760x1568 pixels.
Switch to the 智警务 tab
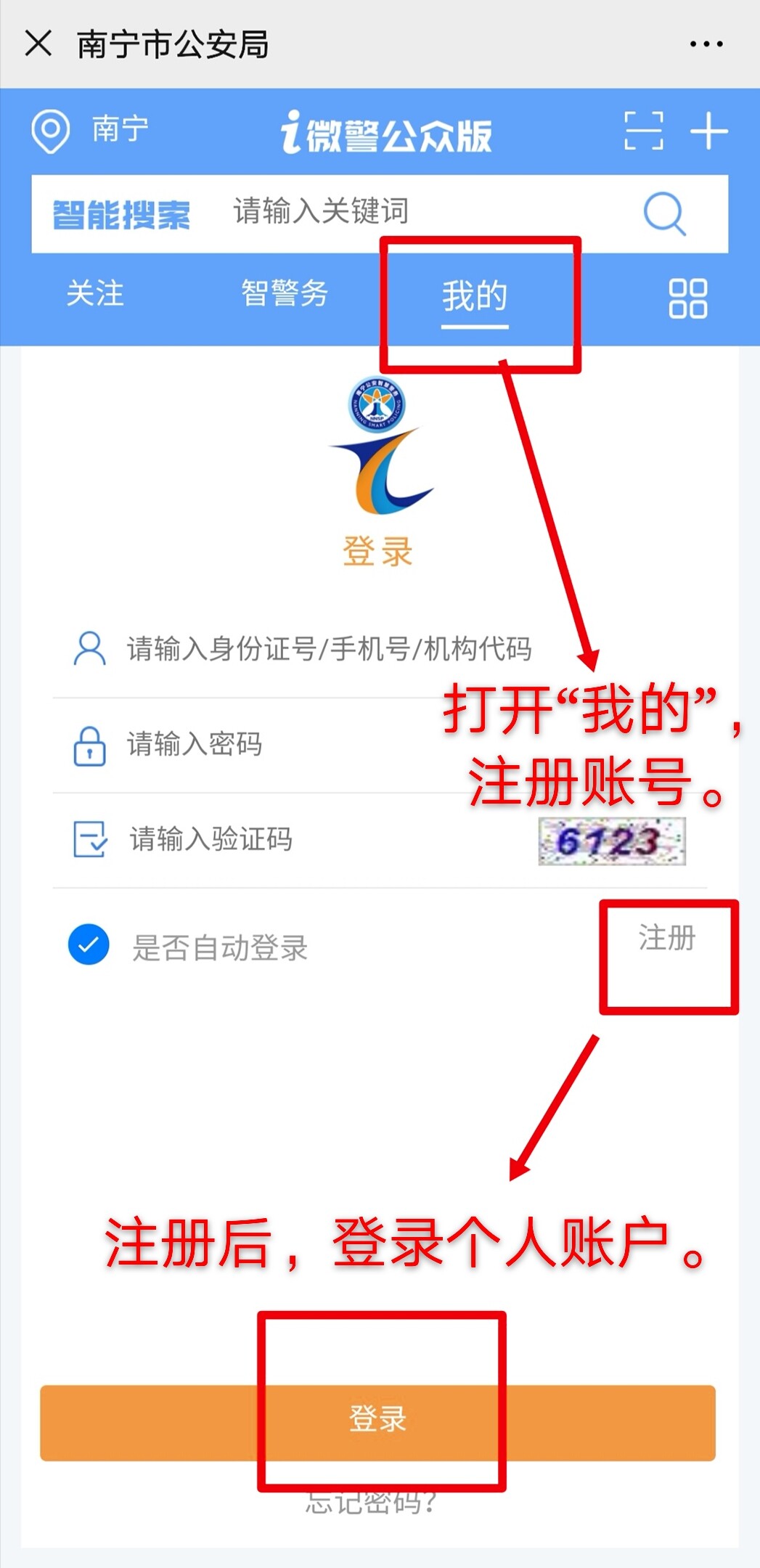[x=285, y=294]
